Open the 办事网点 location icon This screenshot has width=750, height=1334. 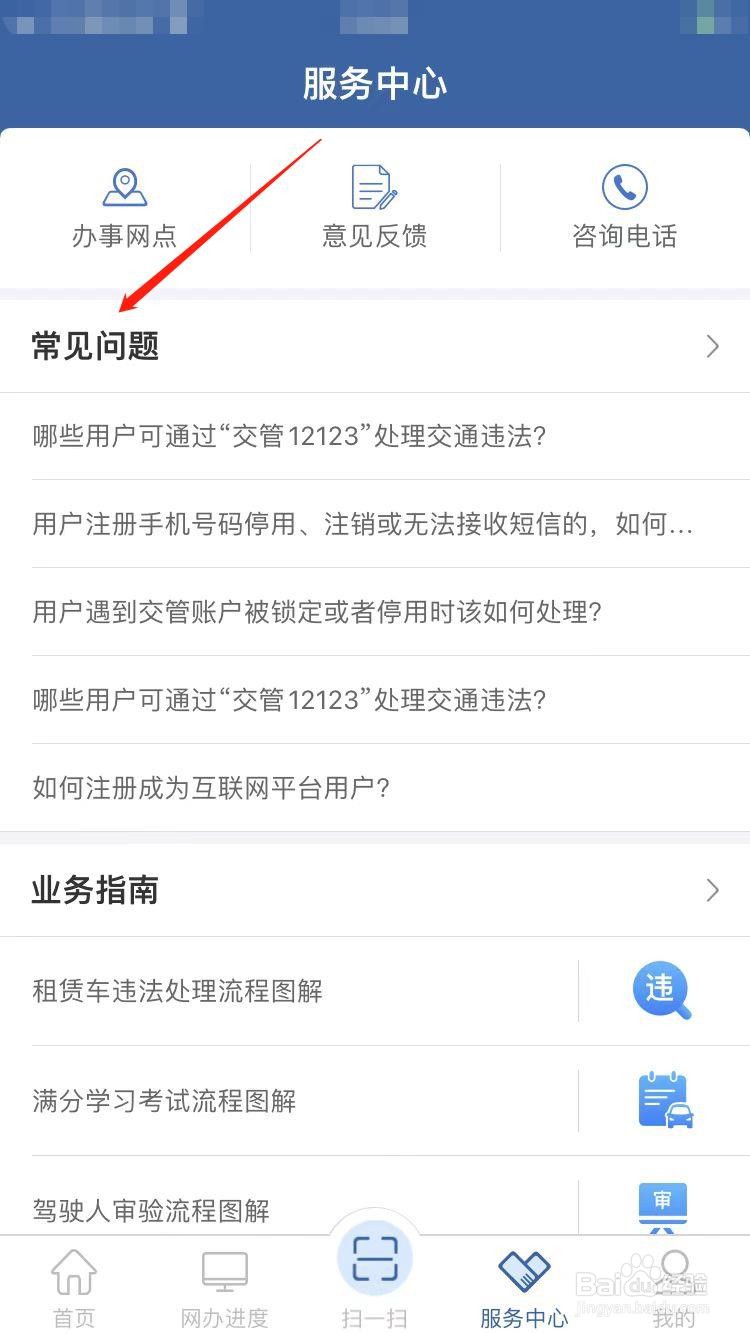pos(124,188)
